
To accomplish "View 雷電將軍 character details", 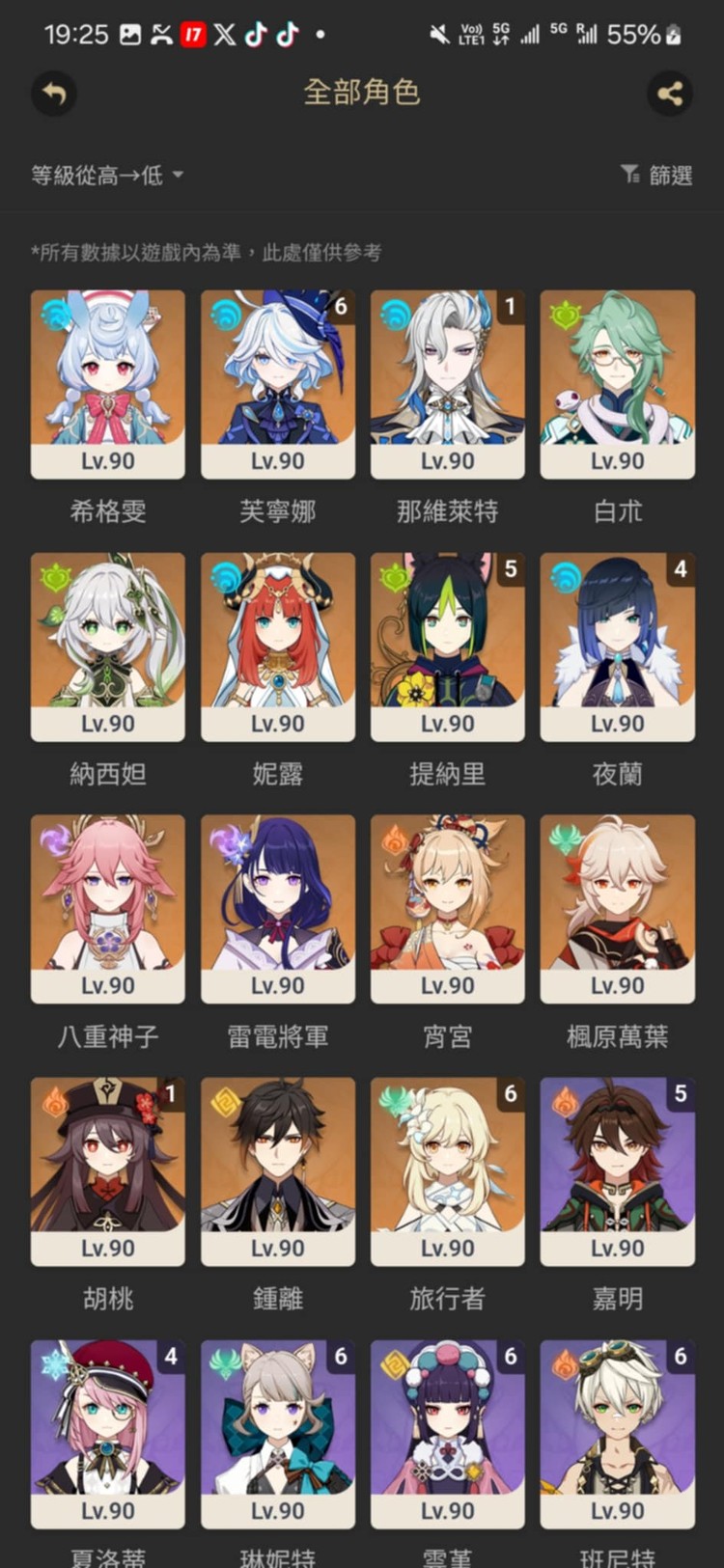I will [278, 909].
